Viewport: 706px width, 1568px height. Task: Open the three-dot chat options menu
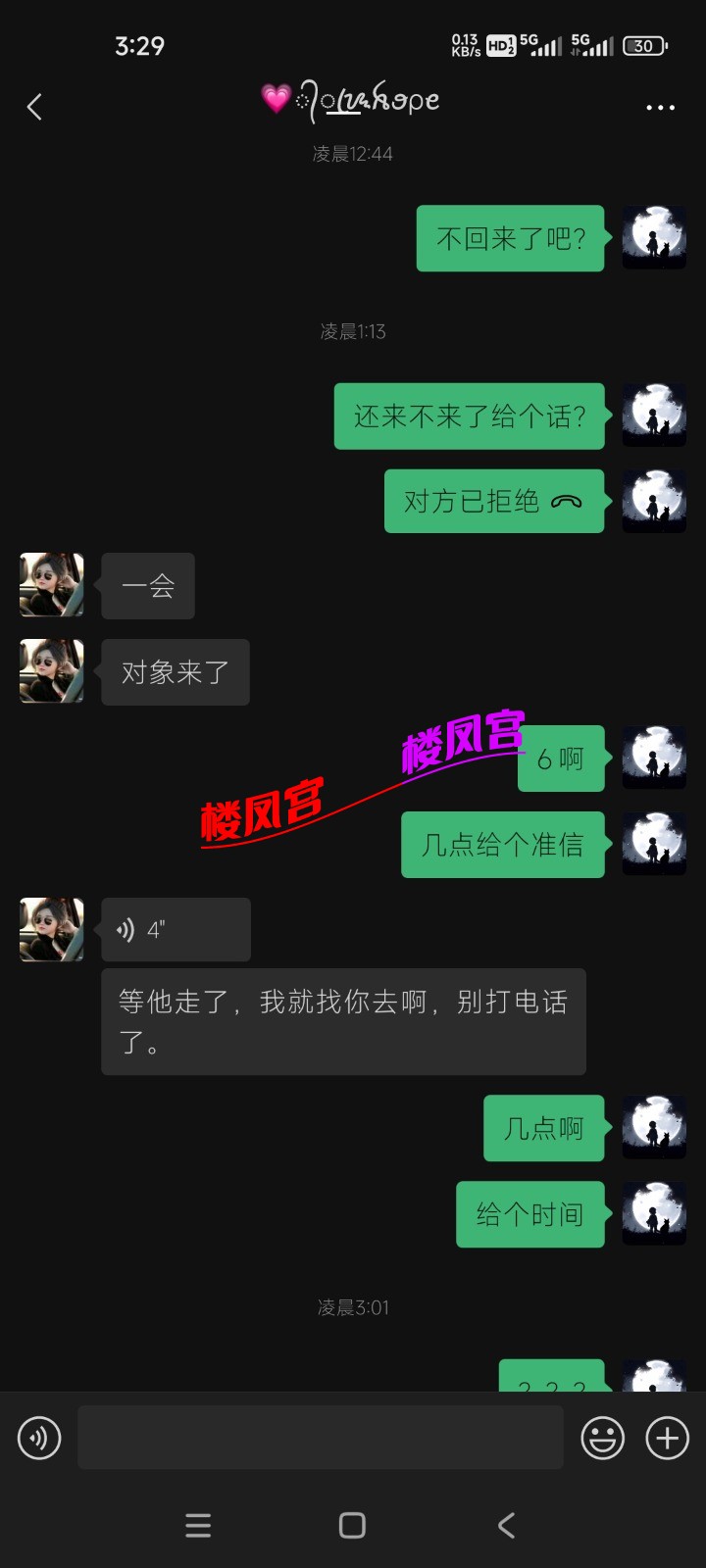point(660,107)
